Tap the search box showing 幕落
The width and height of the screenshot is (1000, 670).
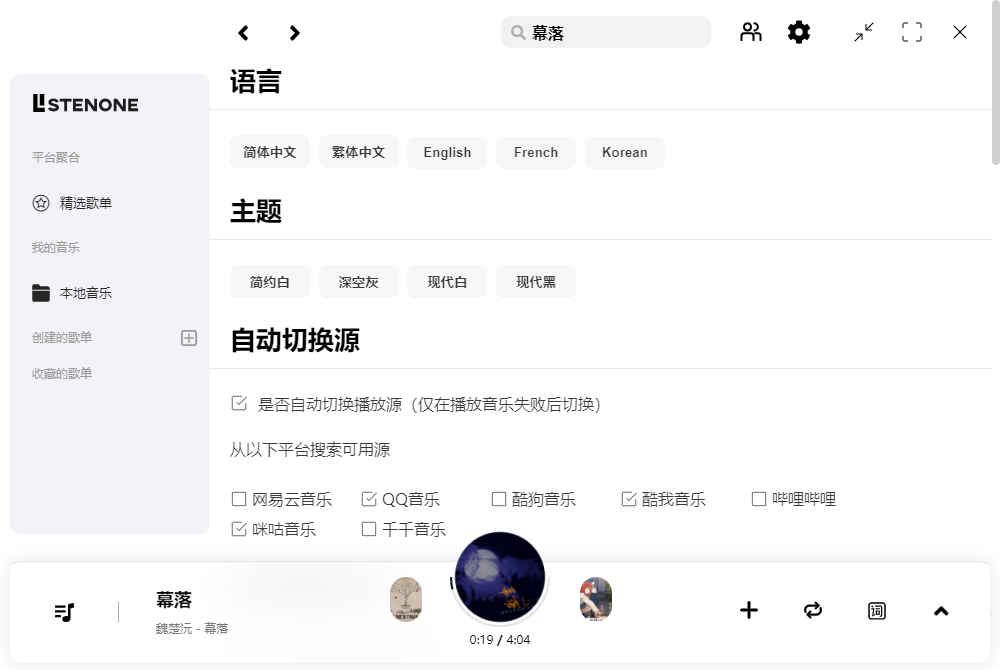coord(605,33)
